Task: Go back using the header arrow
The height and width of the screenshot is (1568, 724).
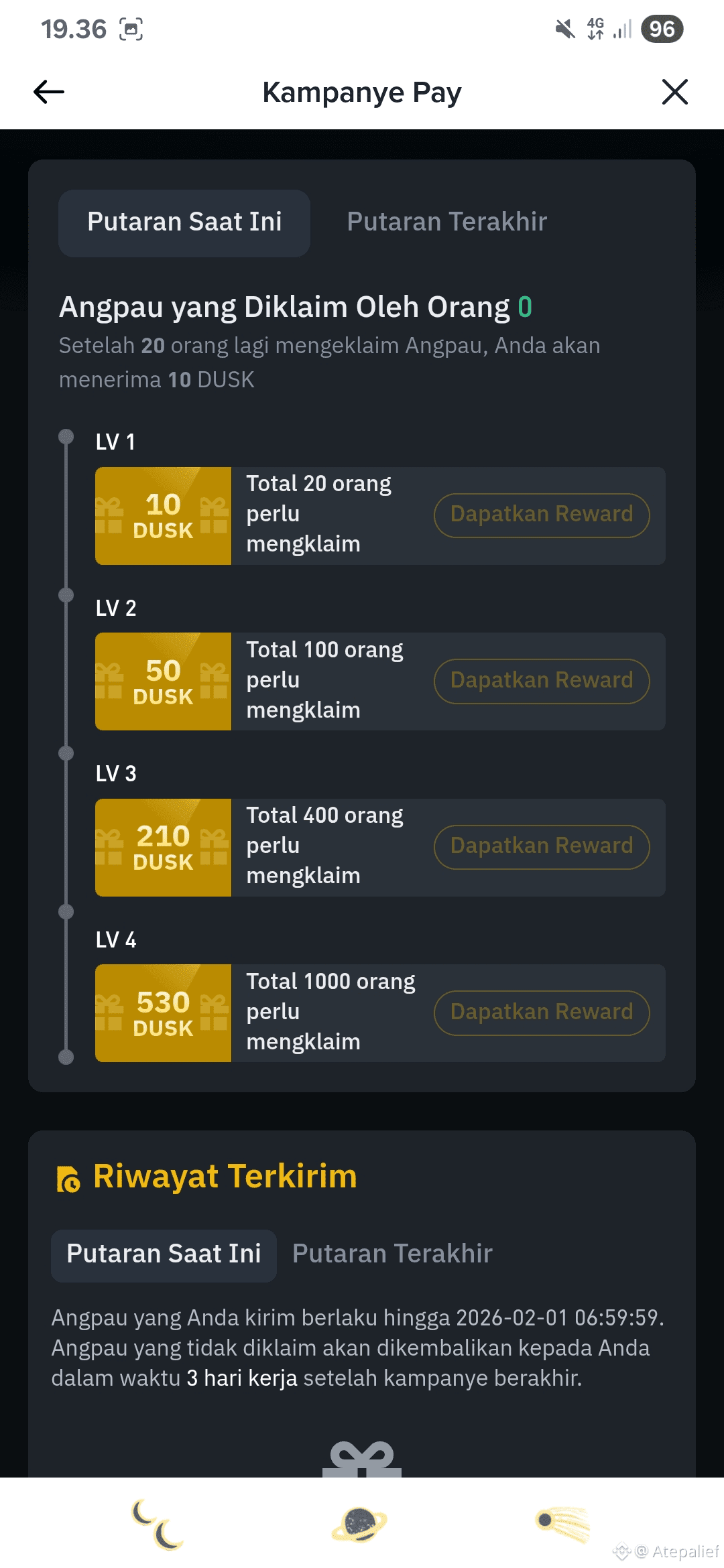Action: 49,92
